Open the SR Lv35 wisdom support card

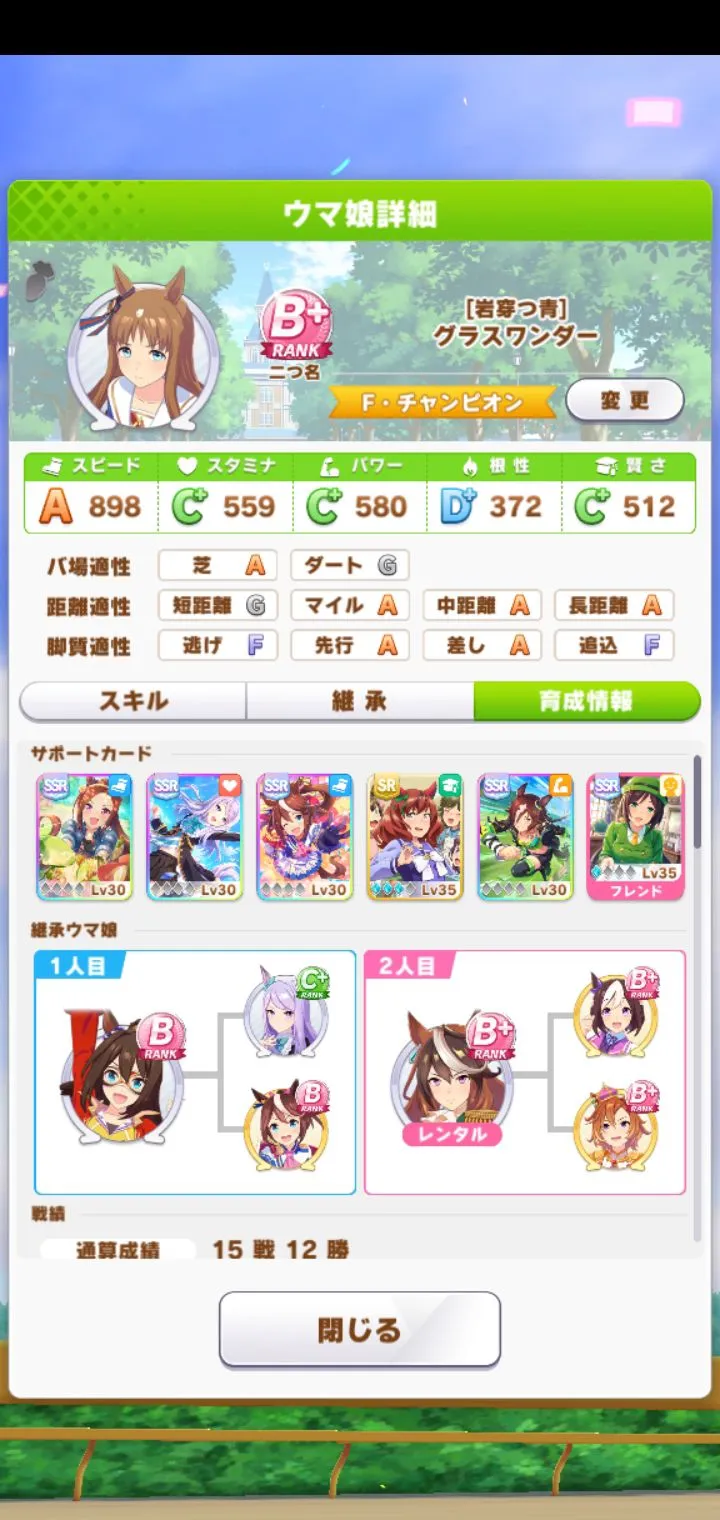pos(415,836)
